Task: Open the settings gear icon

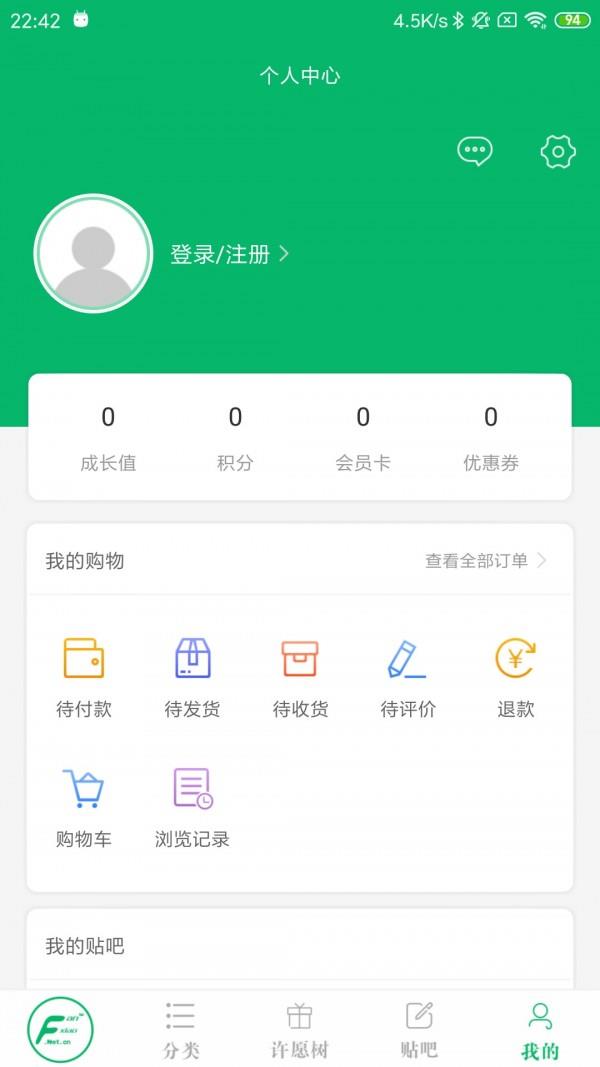Action: point(558,151)
